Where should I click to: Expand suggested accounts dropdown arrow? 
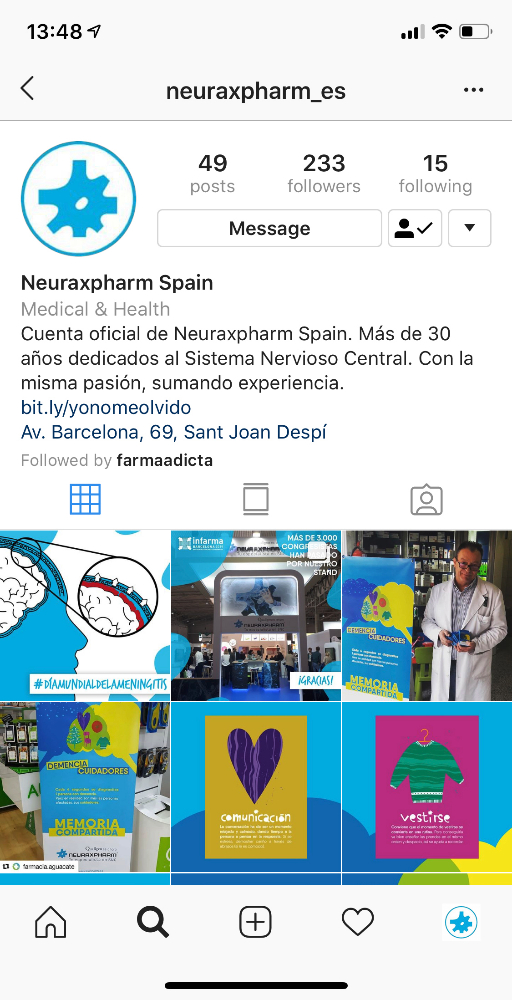coord(470,228)
